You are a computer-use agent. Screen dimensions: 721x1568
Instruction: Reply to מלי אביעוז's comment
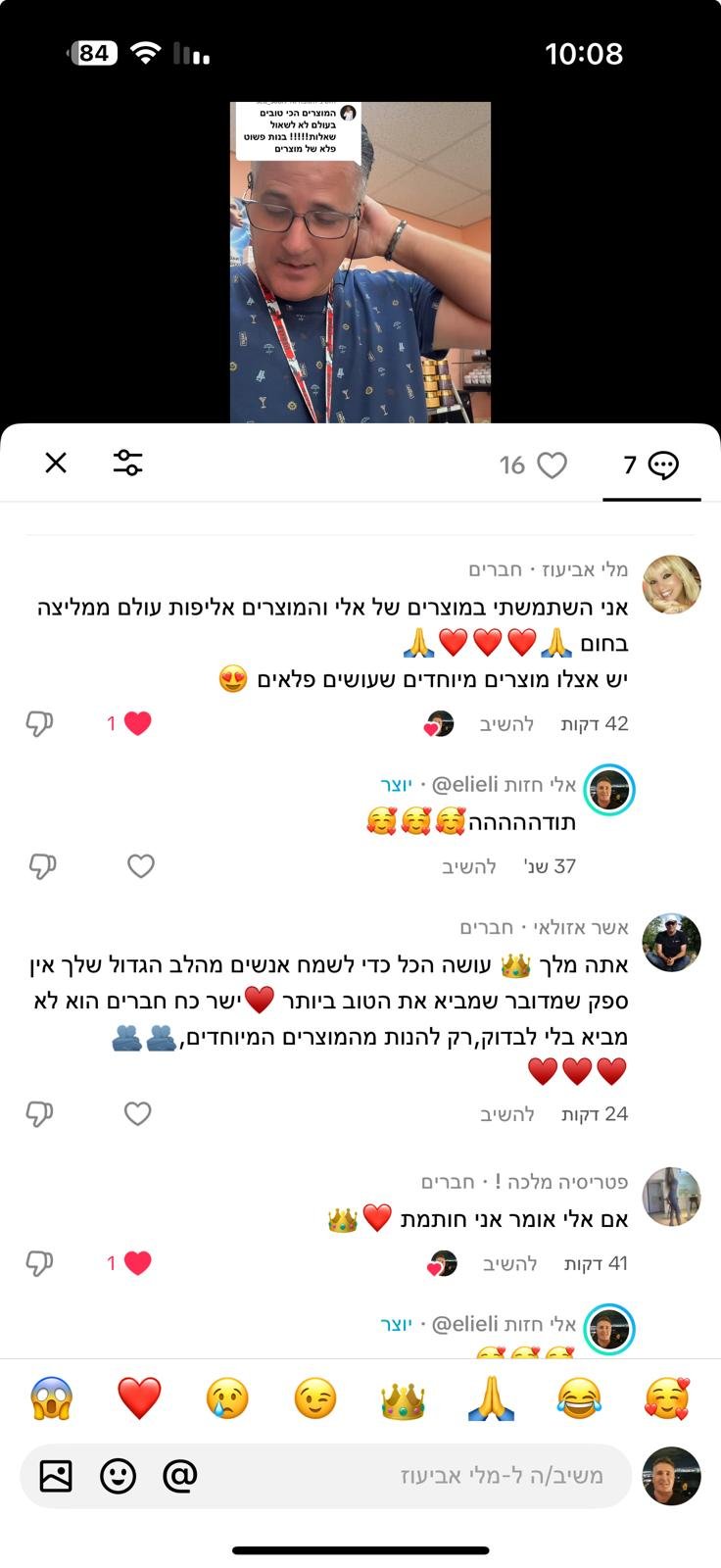click(x=506, y=724)
